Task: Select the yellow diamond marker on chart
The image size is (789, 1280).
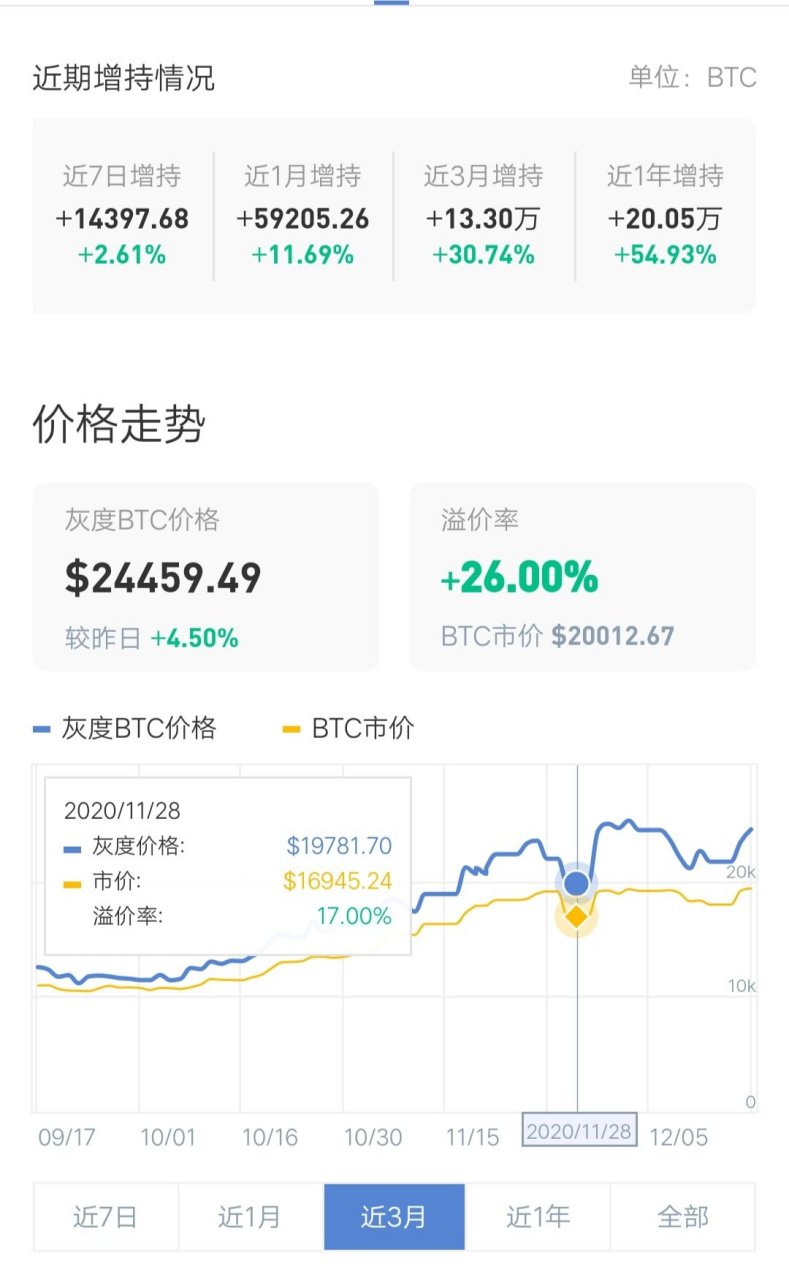Action: (577, 916)
